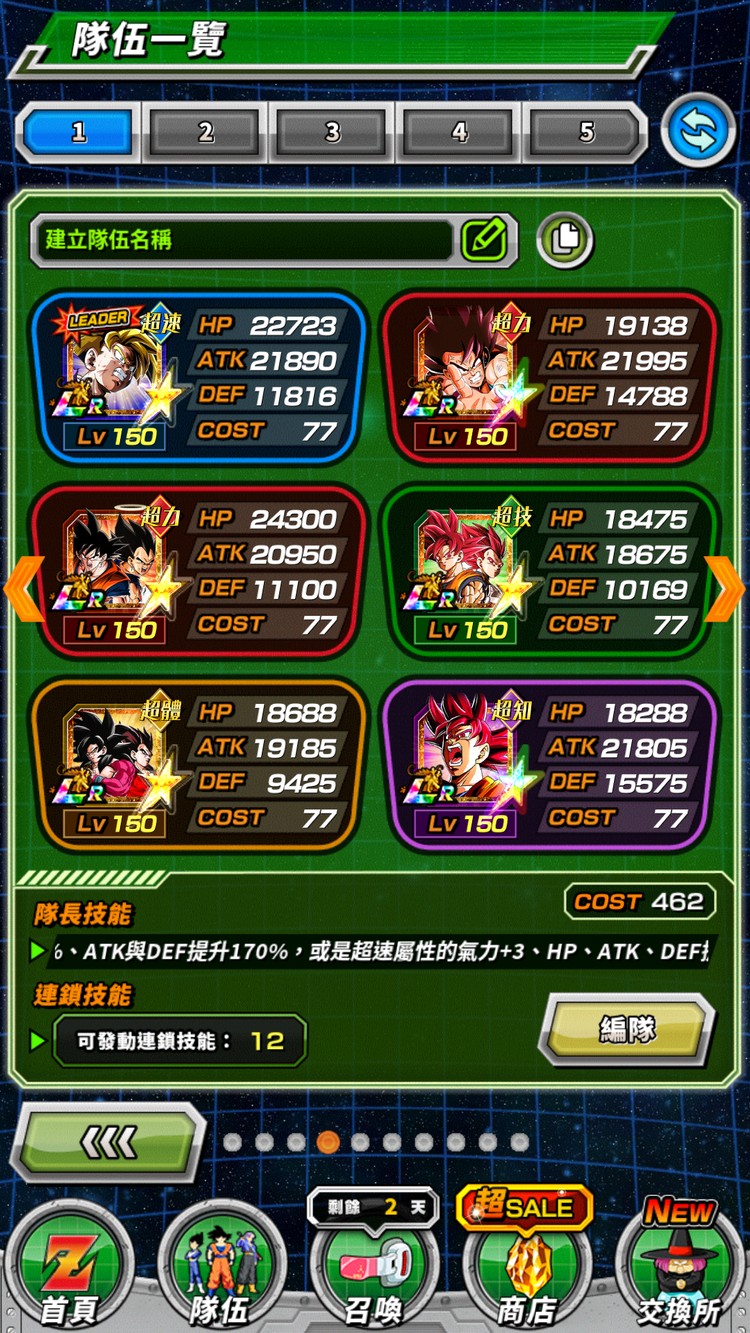Open character card with HP 18688
The width and height of the screenshot is (750, 1333).
point(198,765)
